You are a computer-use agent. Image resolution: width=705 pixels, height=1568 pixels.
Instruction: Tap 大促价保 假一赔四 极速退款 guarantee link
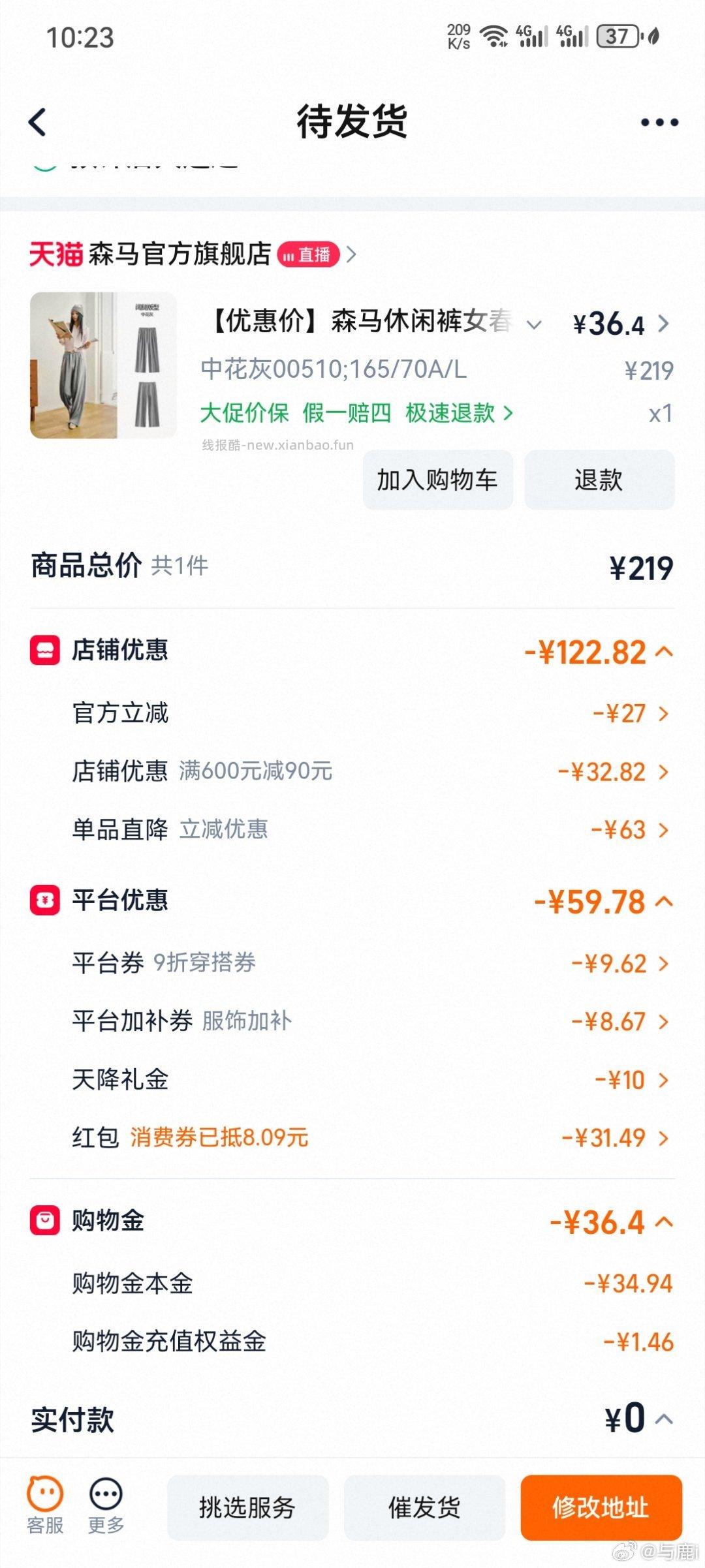point(356,414)
